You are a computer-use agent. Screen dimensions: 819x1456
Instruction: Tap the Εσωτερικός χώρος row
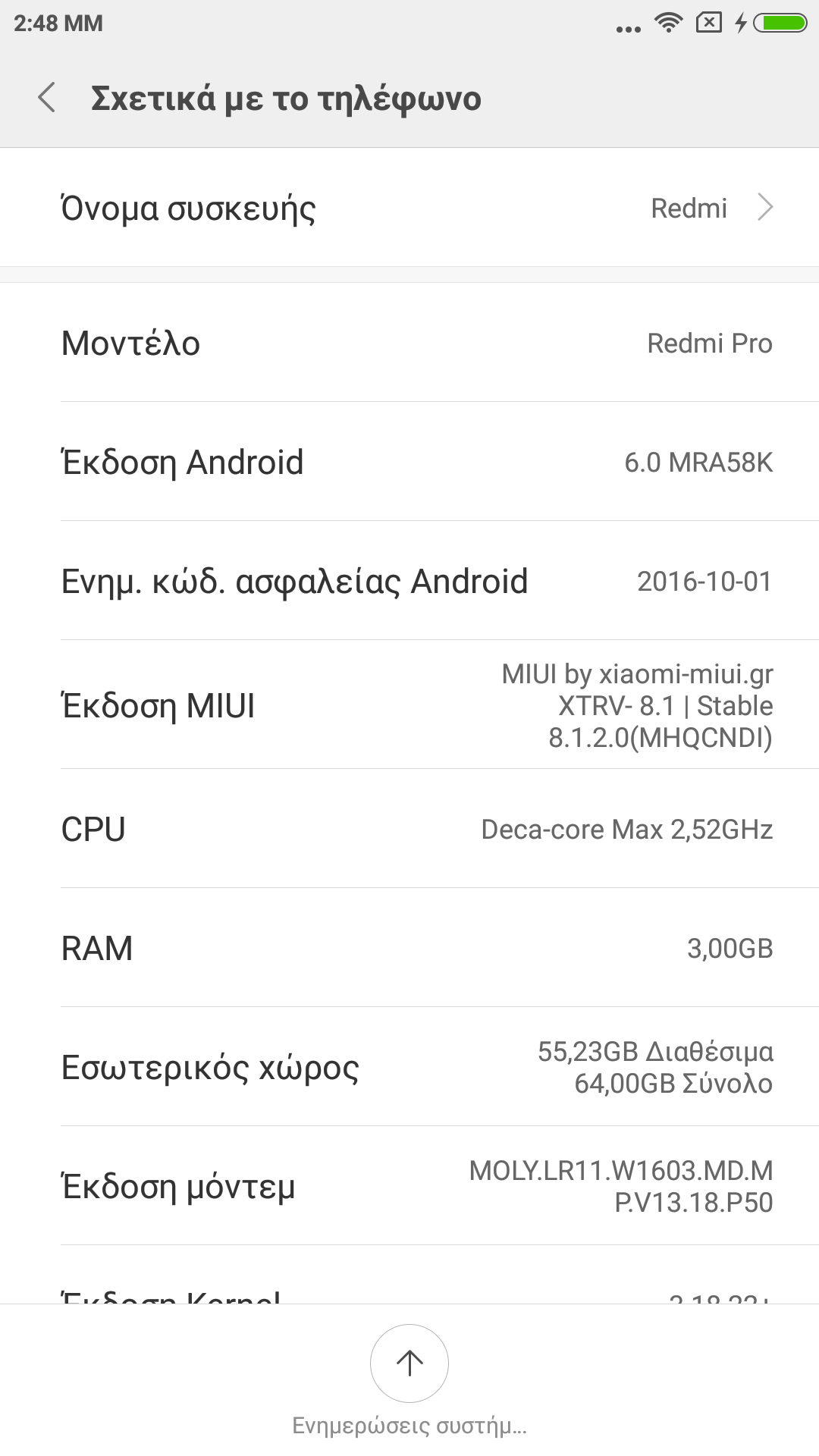409,1067
